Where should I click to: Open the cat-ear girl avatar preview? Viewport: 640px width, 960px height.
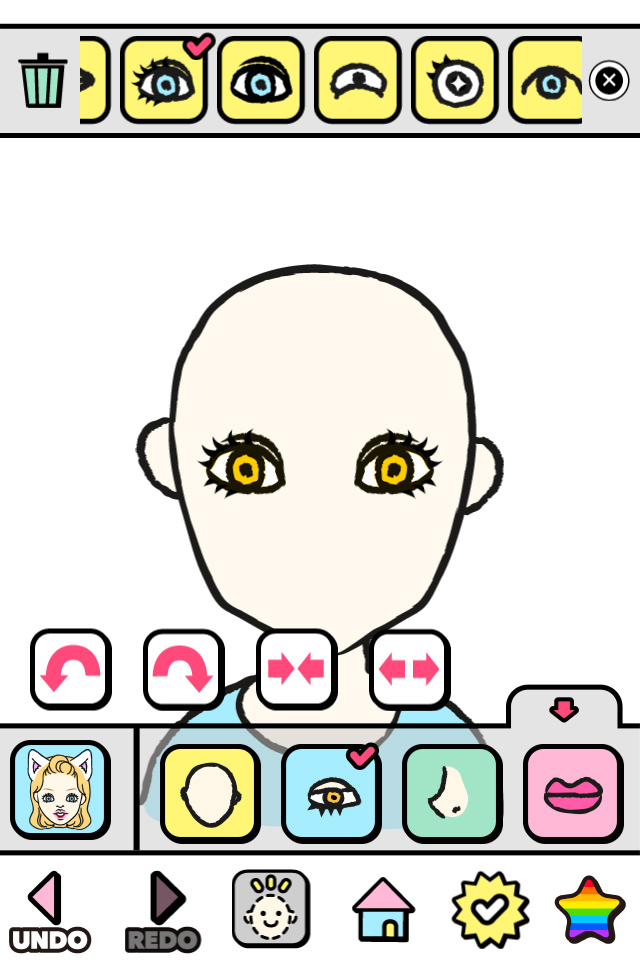(60, 790)
